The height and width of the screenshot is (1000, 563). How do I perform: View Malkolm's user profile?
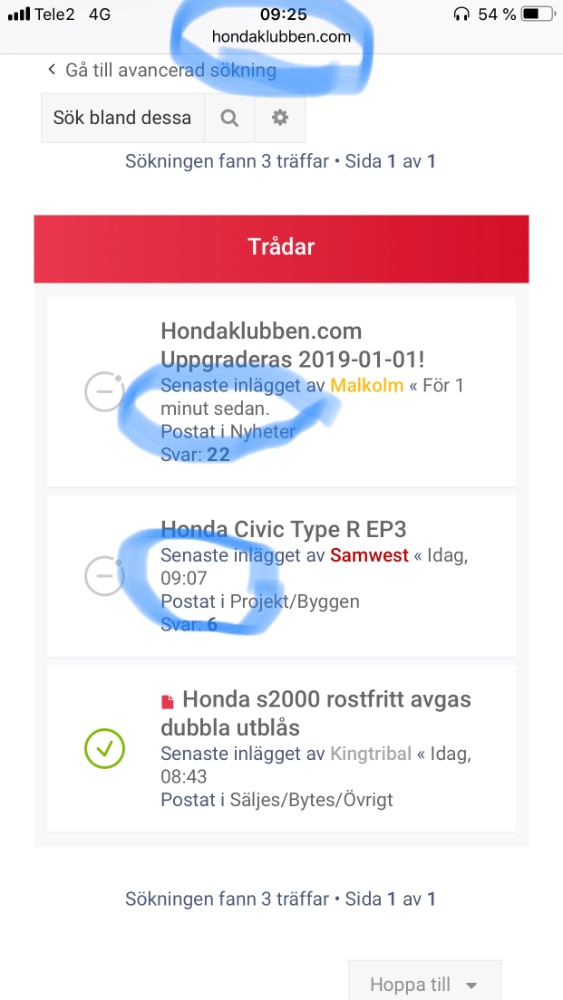(367, 385)
